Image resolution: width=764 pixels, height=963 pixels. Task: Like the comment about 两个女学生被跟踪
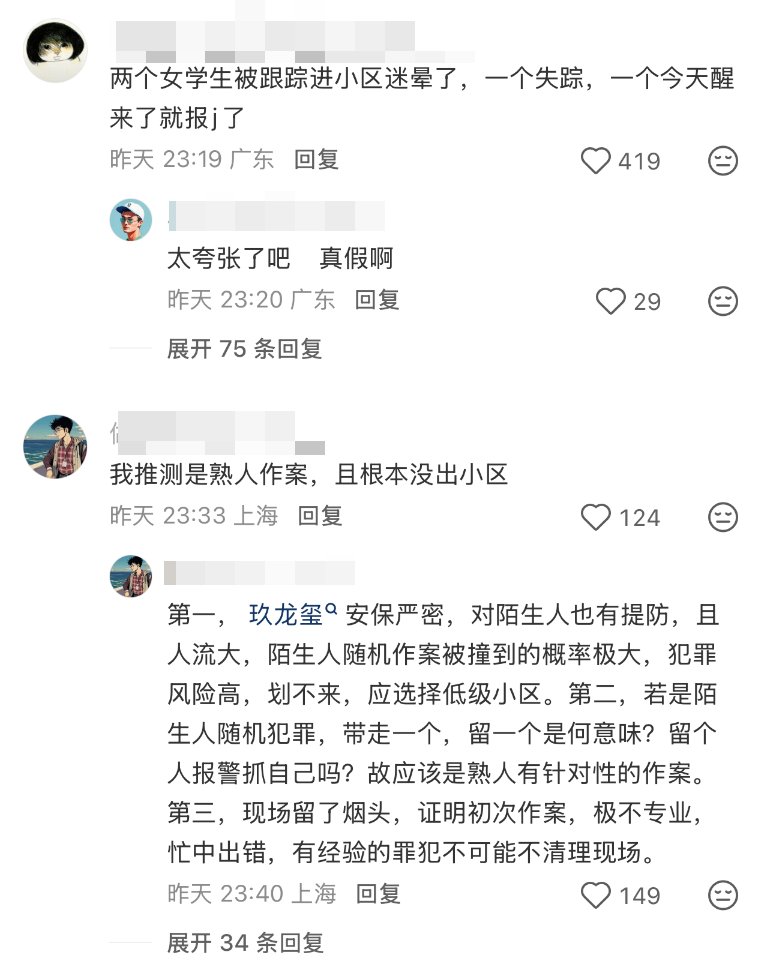(x=596, y=160)
